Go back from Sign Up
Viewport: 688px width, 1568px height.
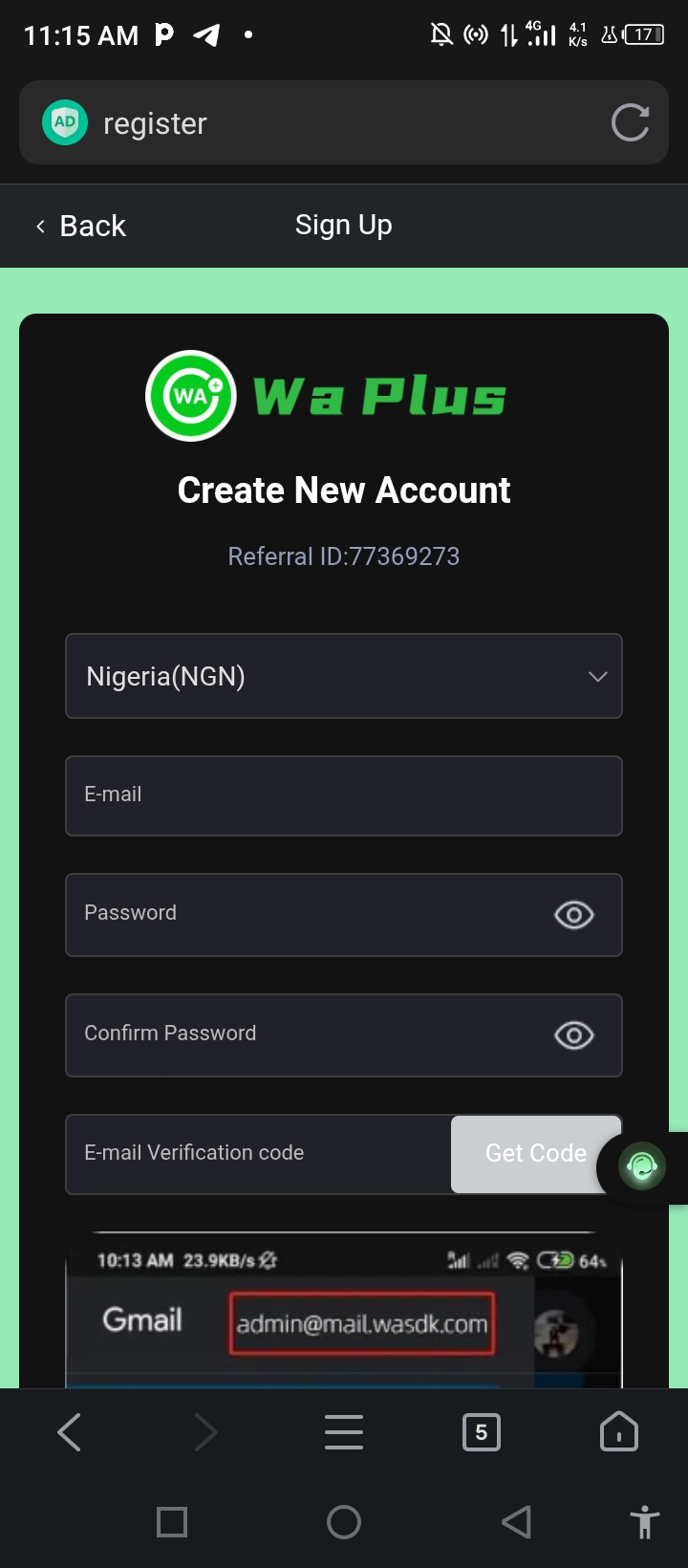click(81, 226)
